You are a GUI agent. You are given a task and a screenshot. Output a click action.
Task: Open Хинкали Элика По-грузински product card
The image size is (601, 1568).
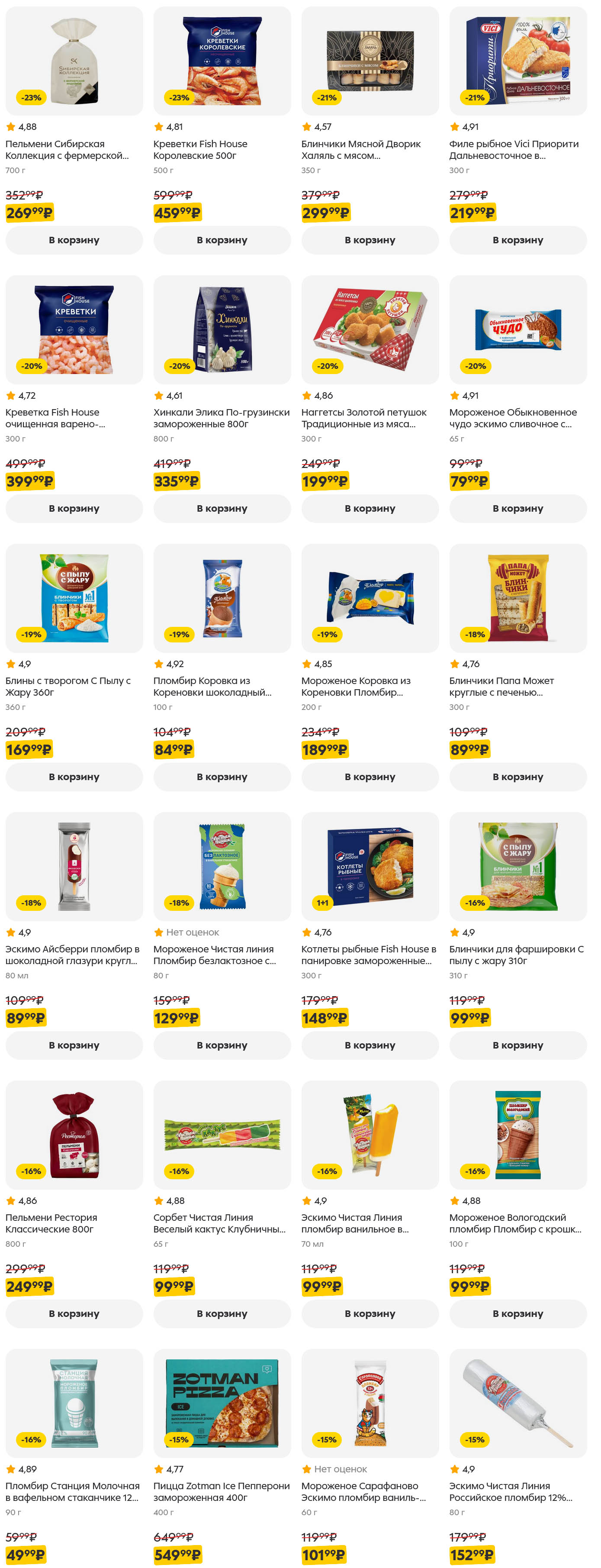(222, 330)
